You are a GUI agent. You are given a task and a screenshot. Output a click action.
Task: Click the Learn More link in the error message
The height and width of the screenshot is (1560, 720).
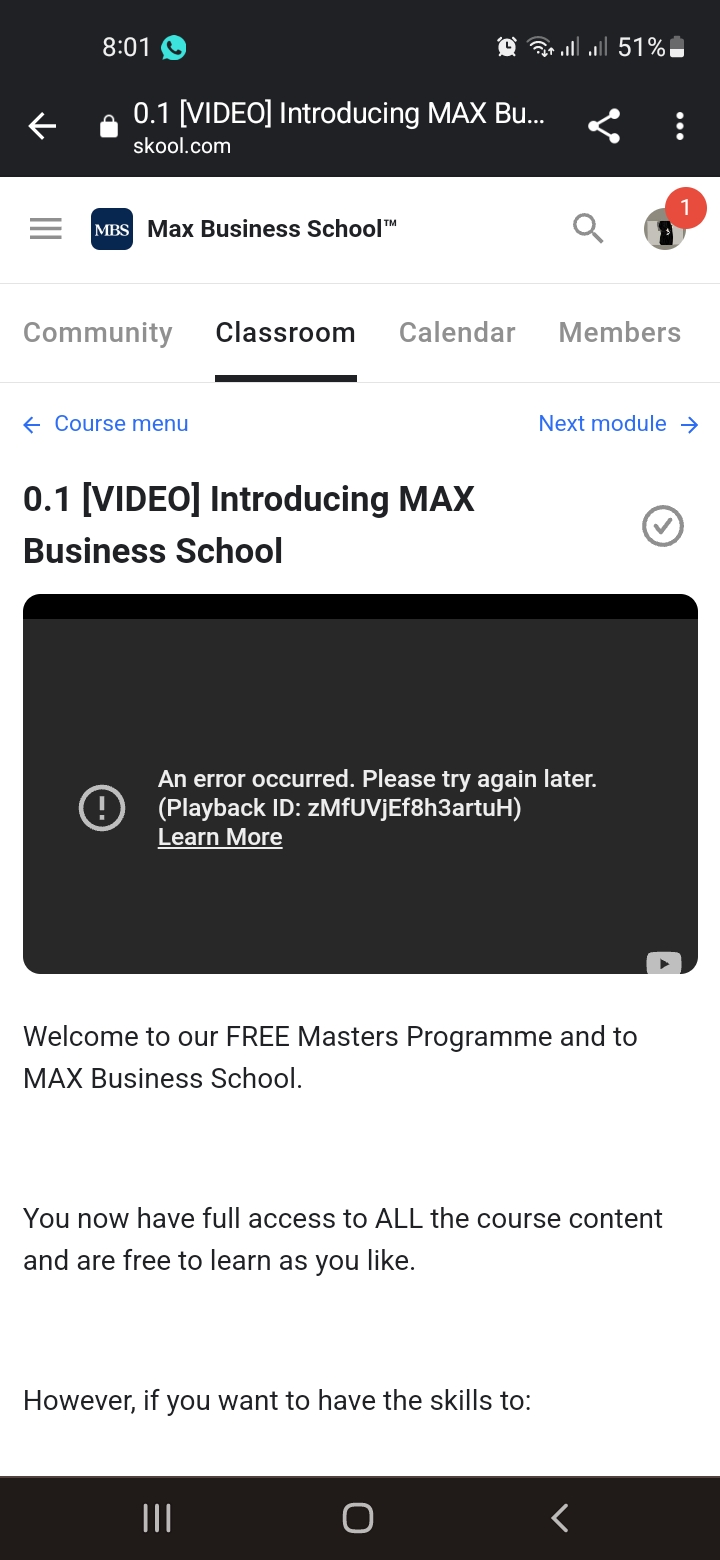point(219,836)
